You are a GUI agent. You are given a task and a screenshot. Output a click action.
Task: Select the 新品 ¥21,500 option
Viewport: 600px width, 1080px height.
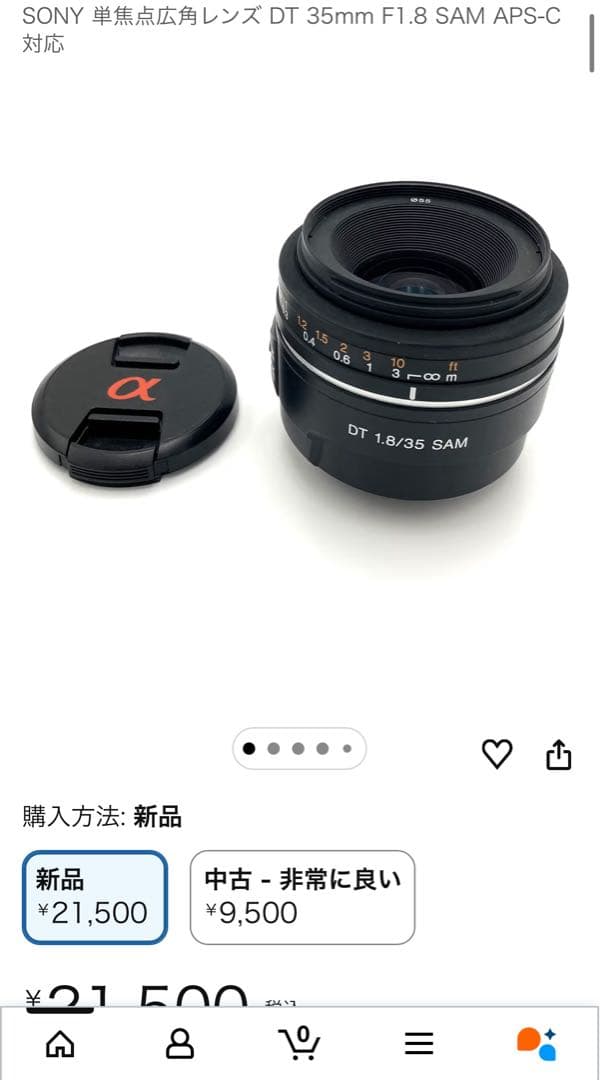pos(95,897)
